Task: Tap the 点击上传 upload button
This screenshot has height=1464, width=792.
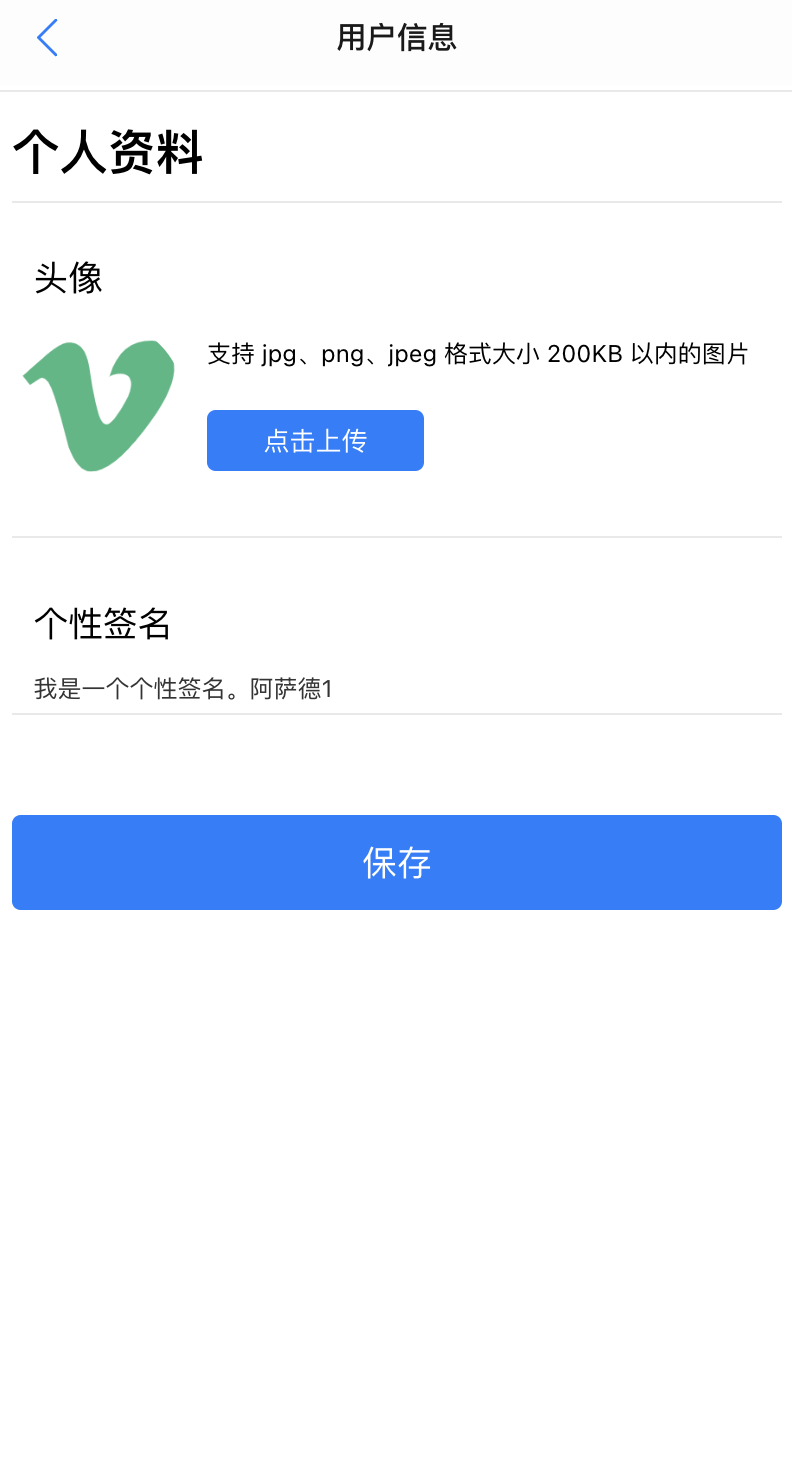Action: [315, 440]
